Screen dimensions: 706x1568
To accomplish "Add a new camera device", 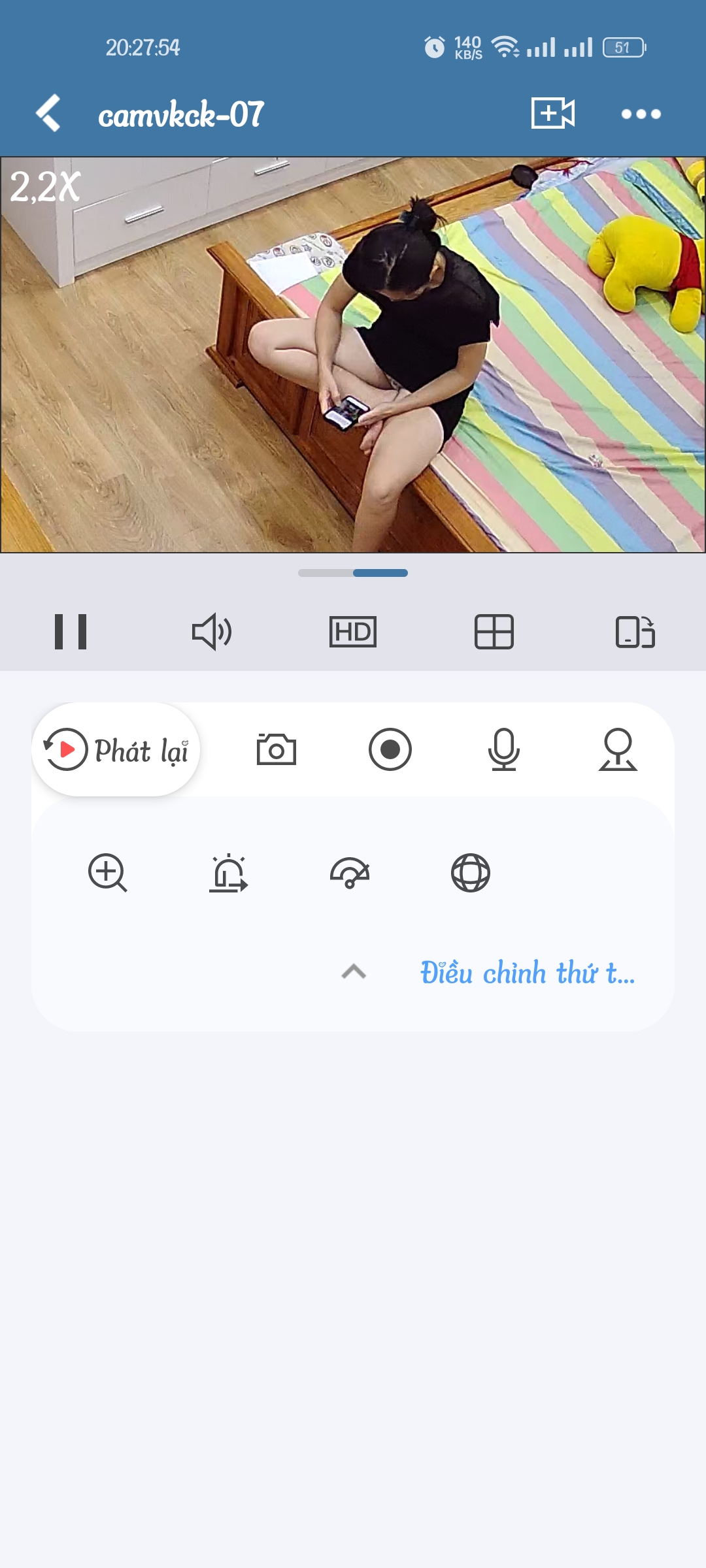I will pyautogui.click(x=552, y=114).
